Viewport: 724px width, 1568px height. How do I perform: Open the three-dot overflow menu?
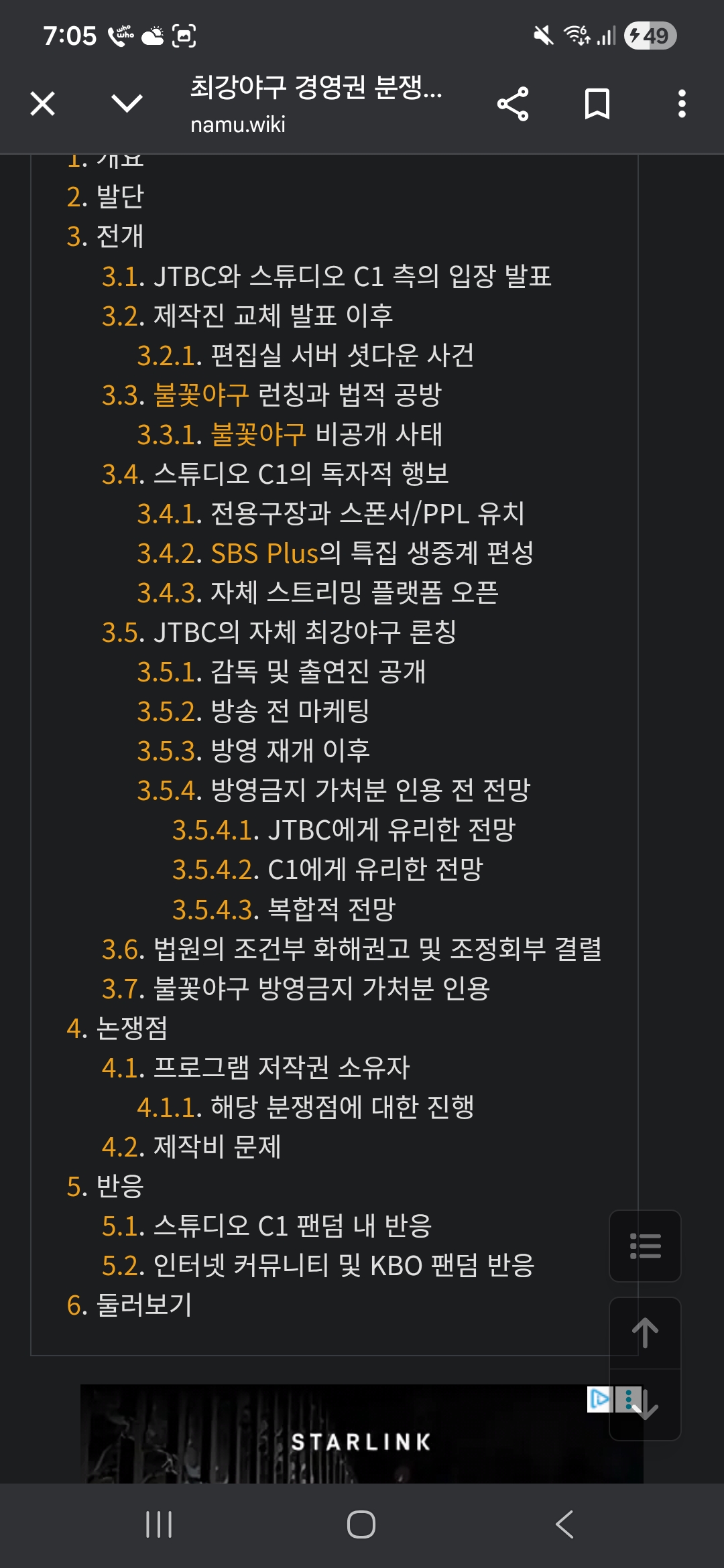tap(682, 104)
